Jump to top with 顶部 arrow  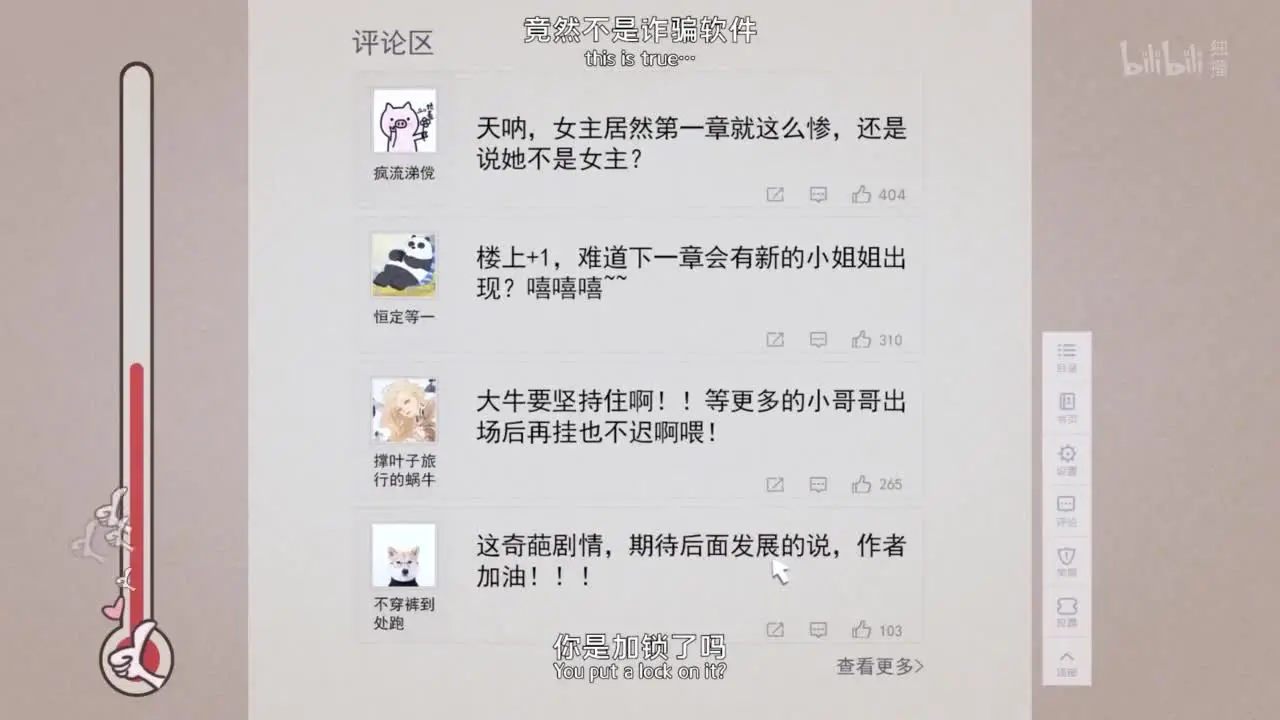pyautogui.click(x=1067, y=661)
